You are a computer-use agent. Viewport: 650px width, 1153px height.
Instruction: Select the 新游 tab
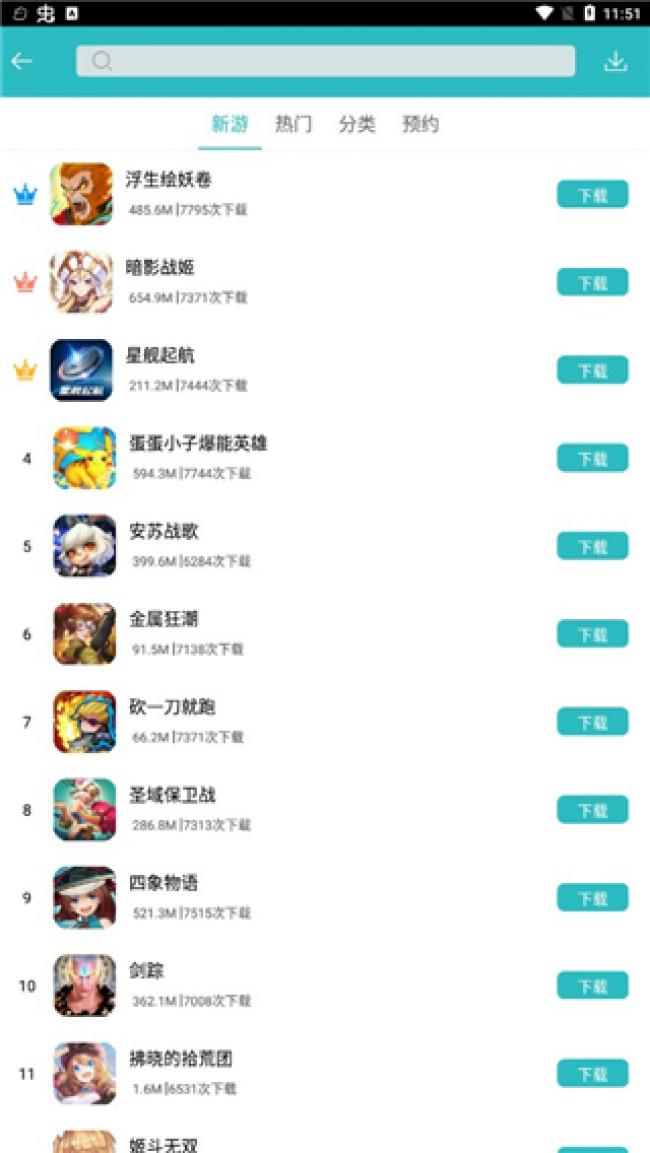point(229,125)
